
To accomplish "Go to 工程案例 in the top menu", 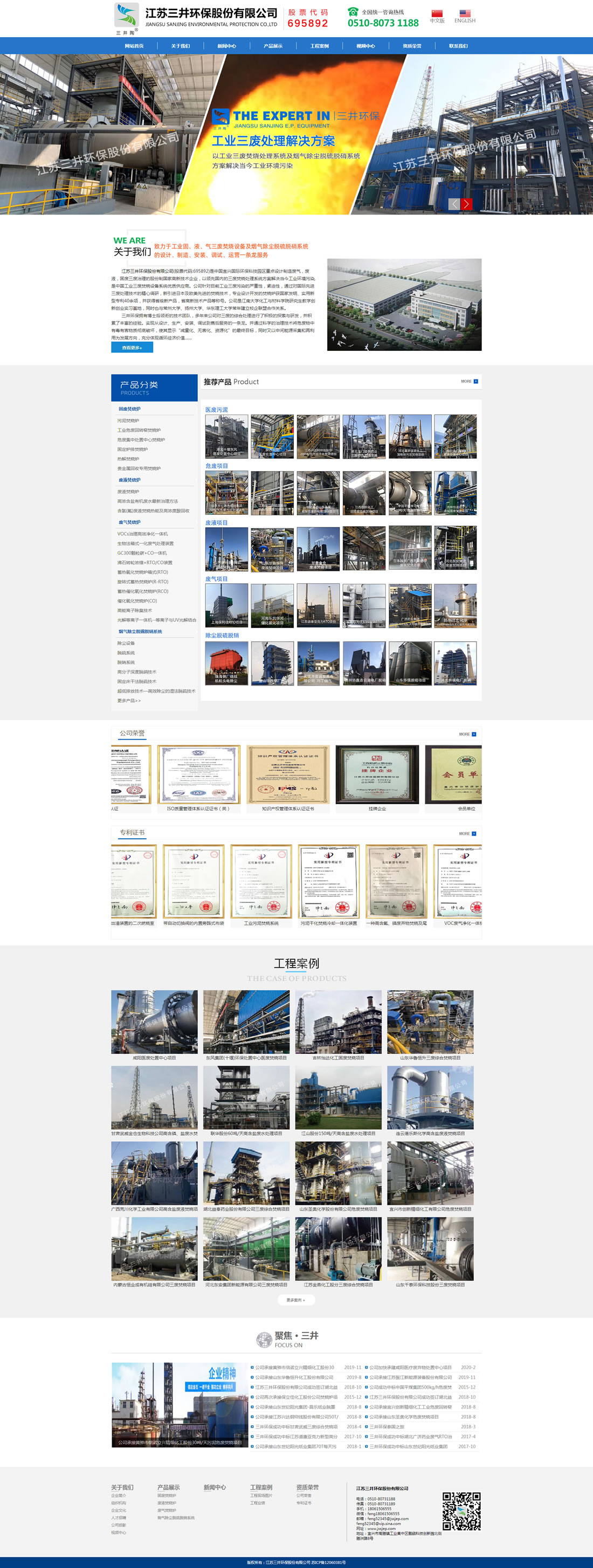I will 319,46.
